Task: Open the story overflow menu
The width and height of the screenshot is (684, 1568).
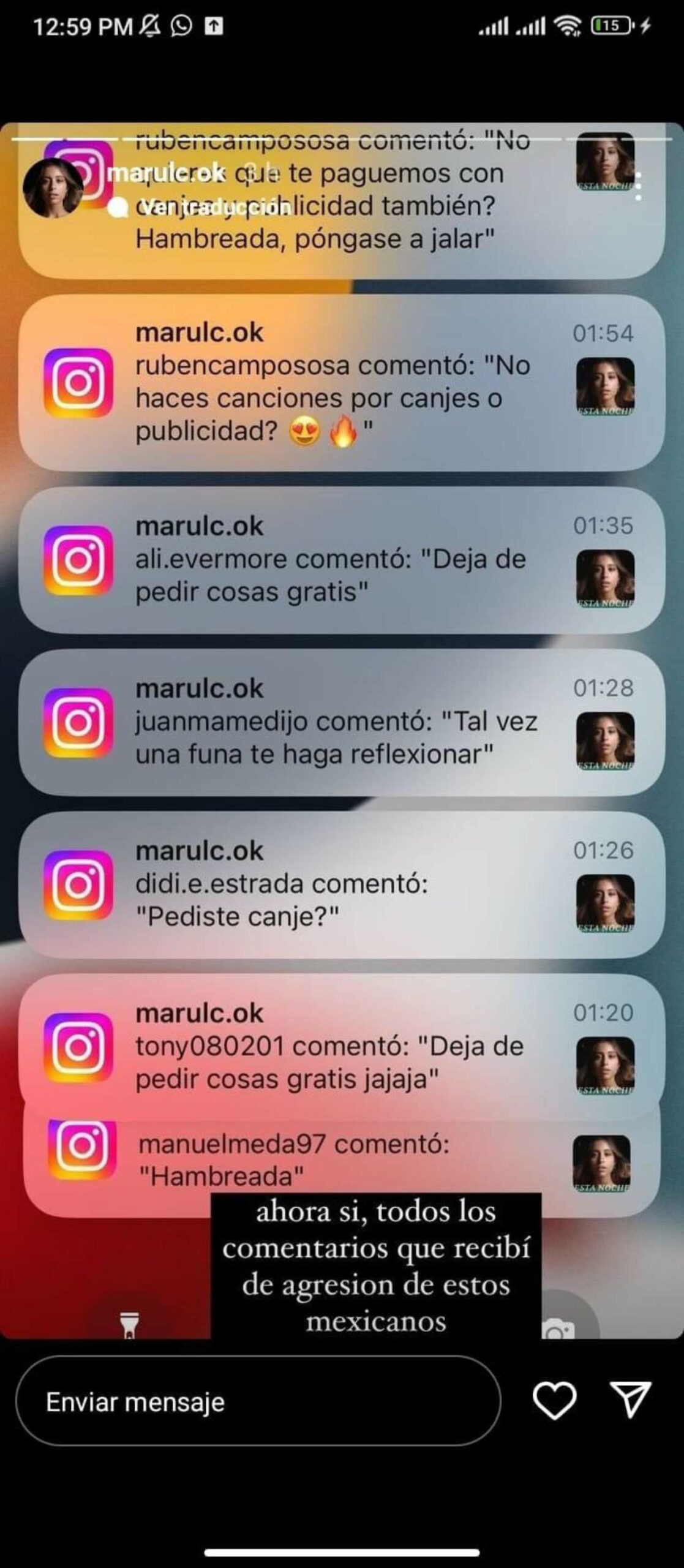Action: [x=639, y=187]
